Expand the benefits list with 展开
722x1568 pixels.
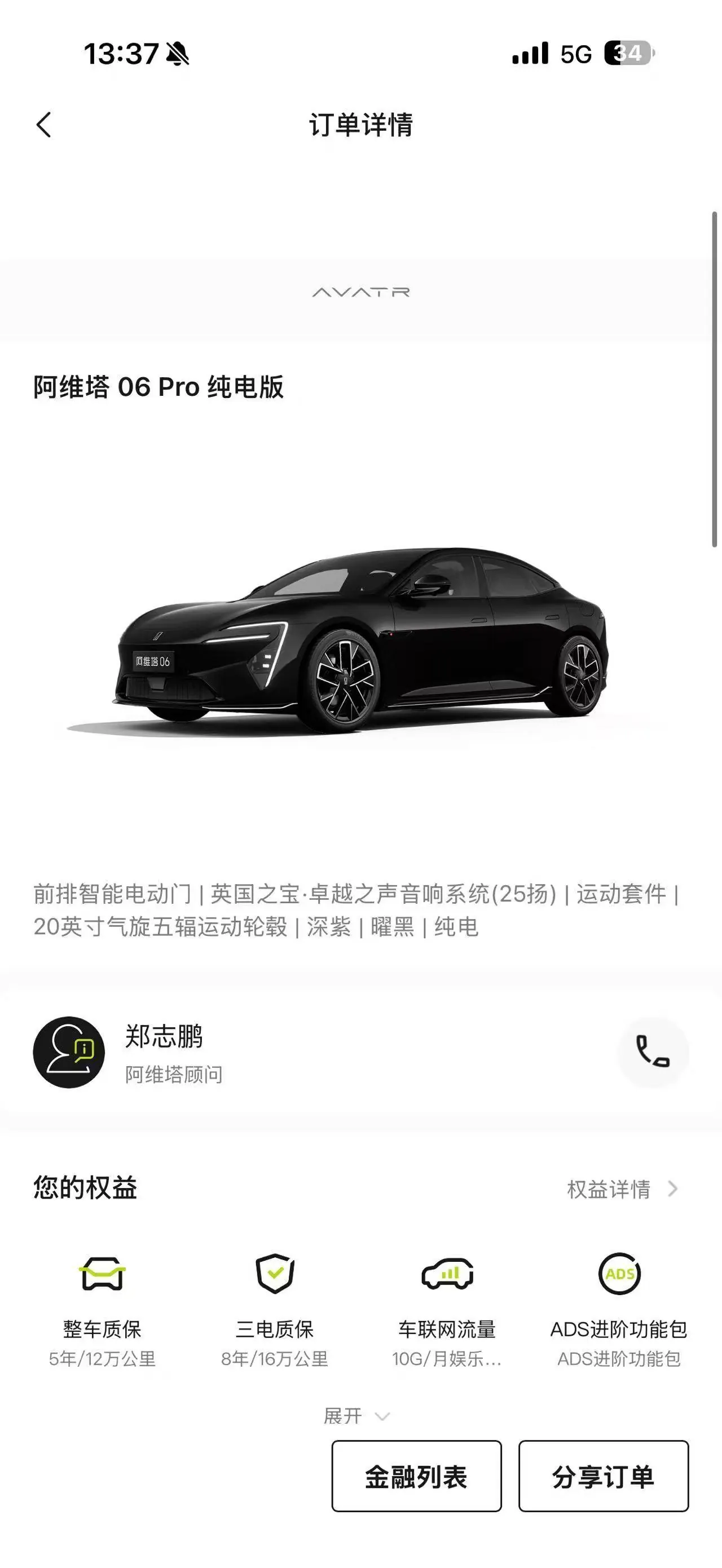[356, 1416]
